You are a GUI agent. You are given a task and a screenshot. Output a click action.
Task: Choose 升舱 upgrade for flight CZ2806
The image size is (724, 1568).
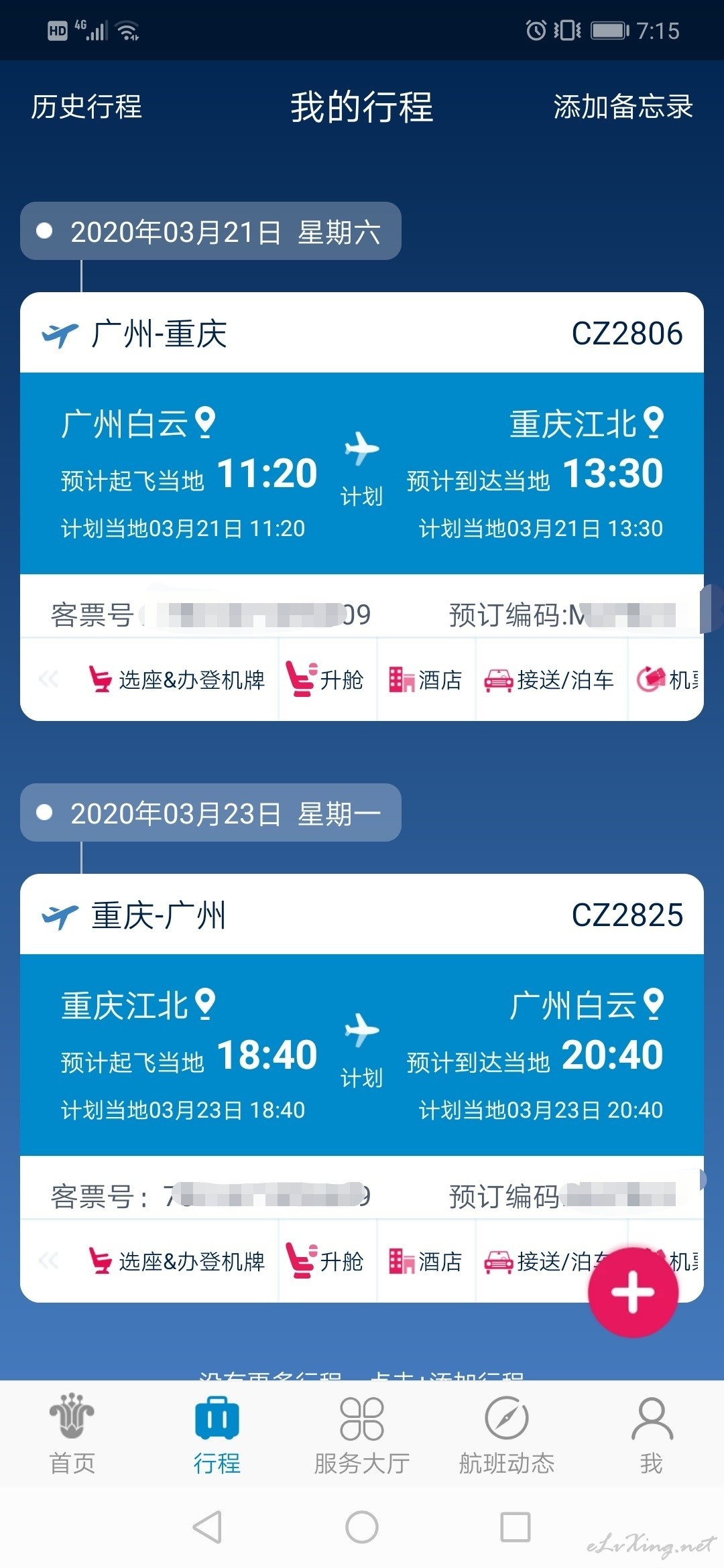(x=325, y=679)
